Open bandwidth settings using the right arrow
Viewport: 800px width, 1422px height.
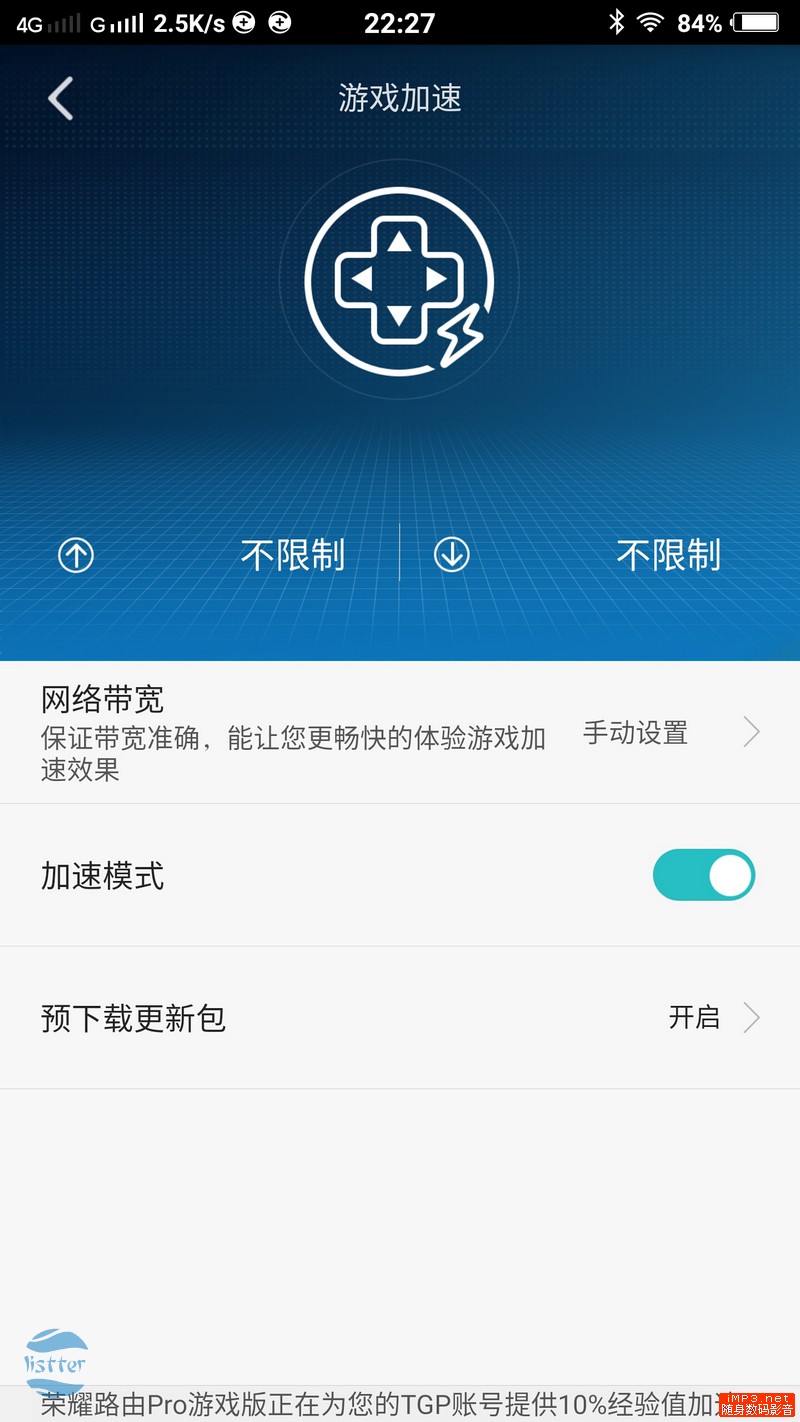[x=751, y=732]
